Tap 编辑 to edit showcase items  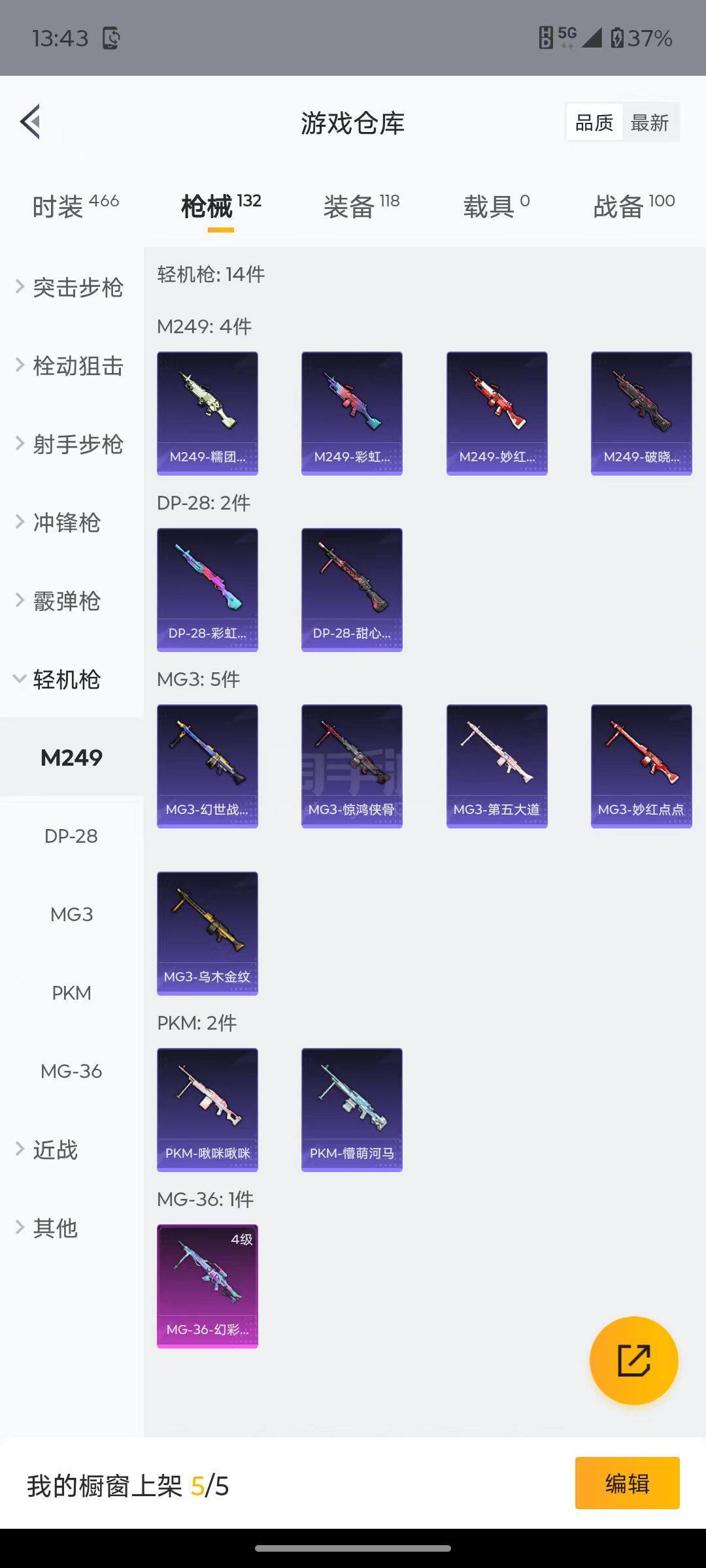tap(627, 1483)
